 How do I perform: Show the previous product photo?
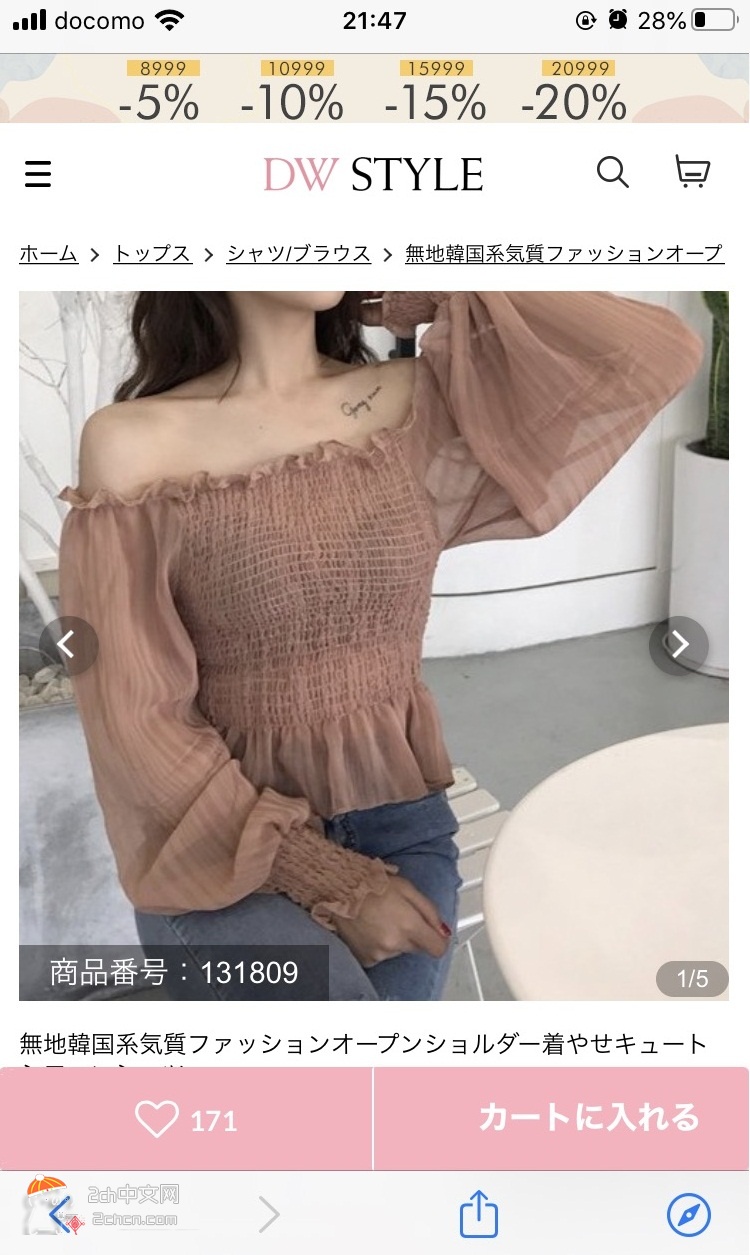tap(68, 645)
